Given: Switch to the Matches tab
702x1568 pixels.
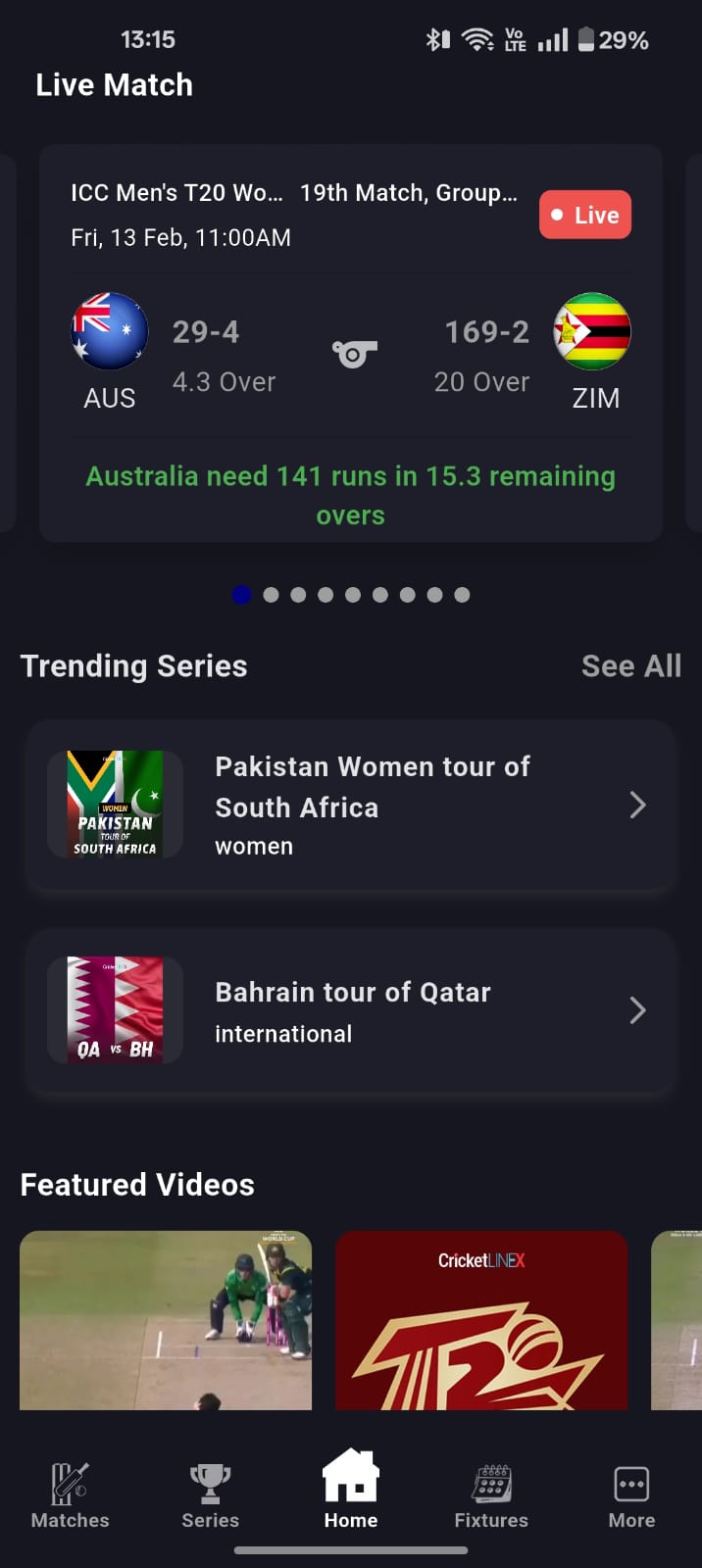Looking at the screenshot, I should click(71, 1496).
